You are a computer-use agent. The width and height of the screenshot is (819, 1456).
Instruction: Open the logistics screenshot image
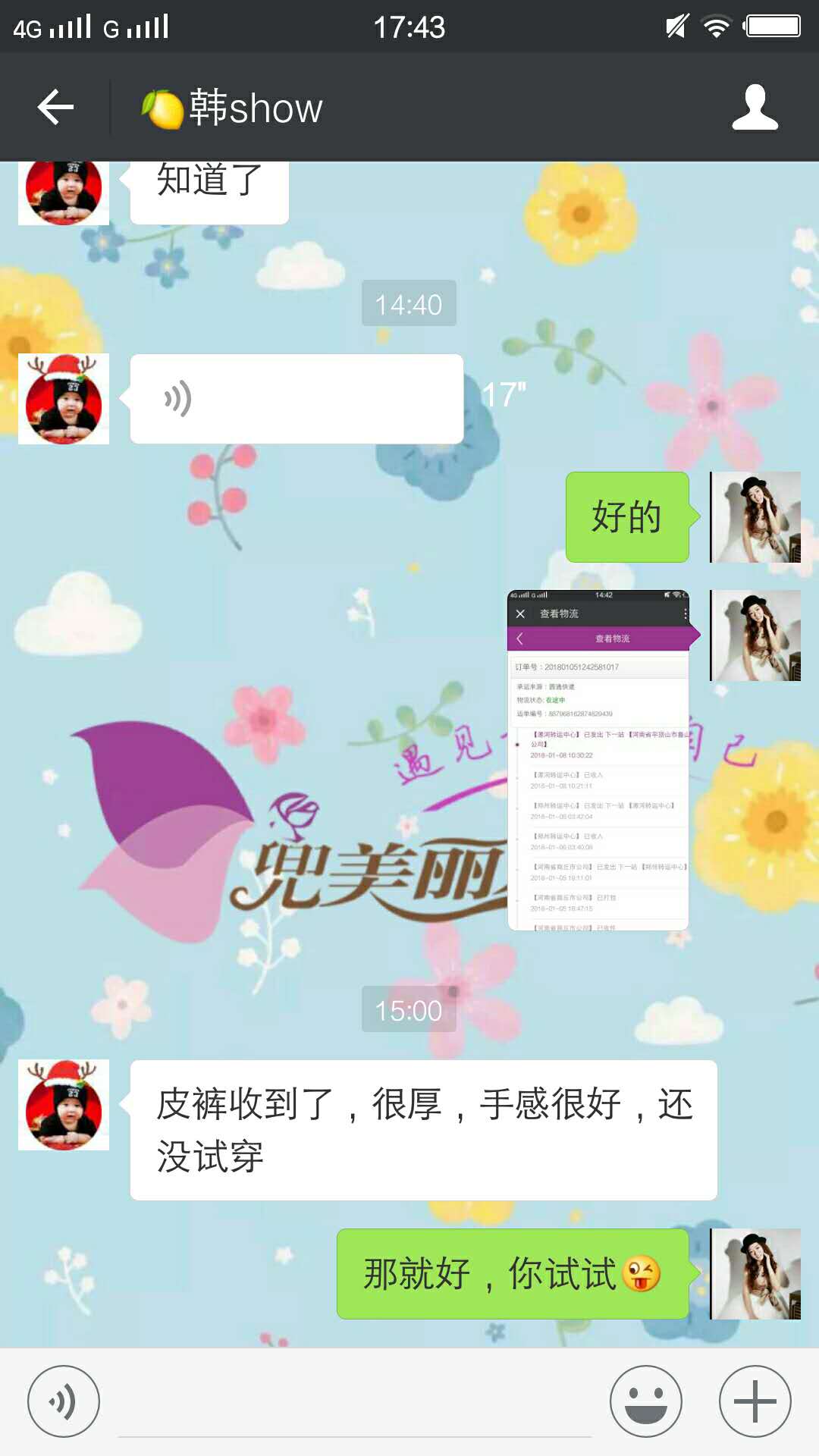coord(598,760)
